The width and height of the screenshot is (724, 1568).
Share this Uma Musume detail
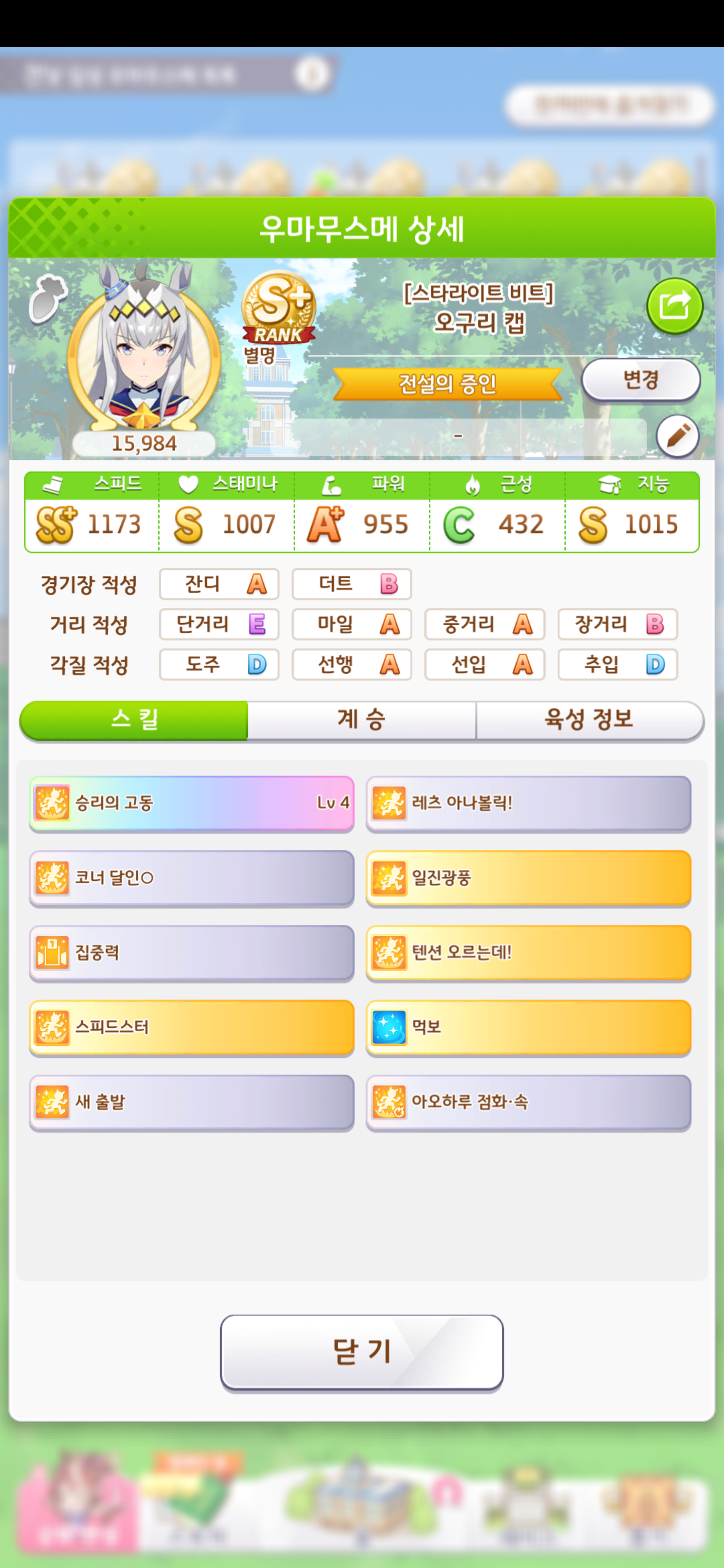pos(674,306)
